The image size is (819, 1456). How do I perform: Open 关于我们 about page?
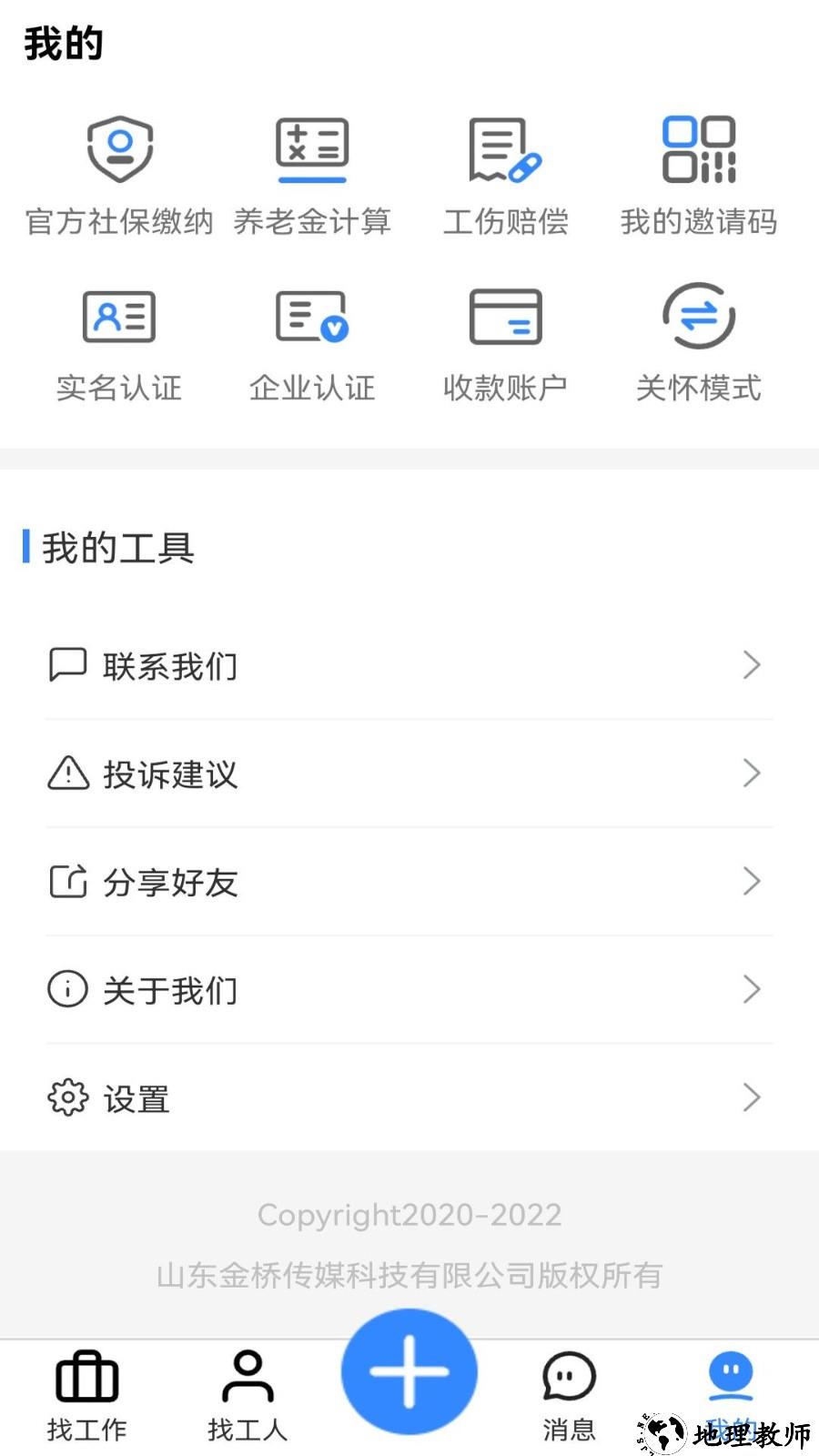(170, 990)
